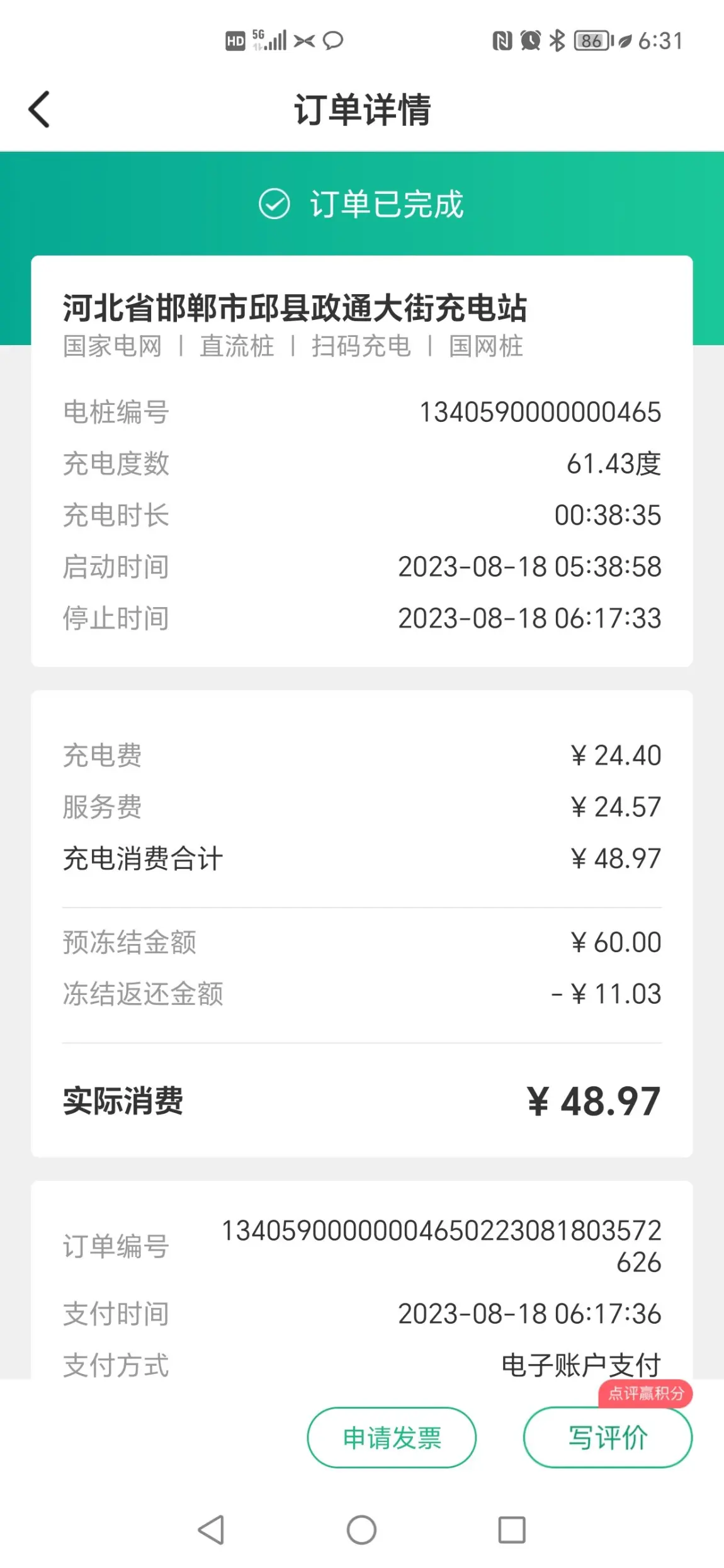Tap the 申请发票 button

click(392, 1438)
